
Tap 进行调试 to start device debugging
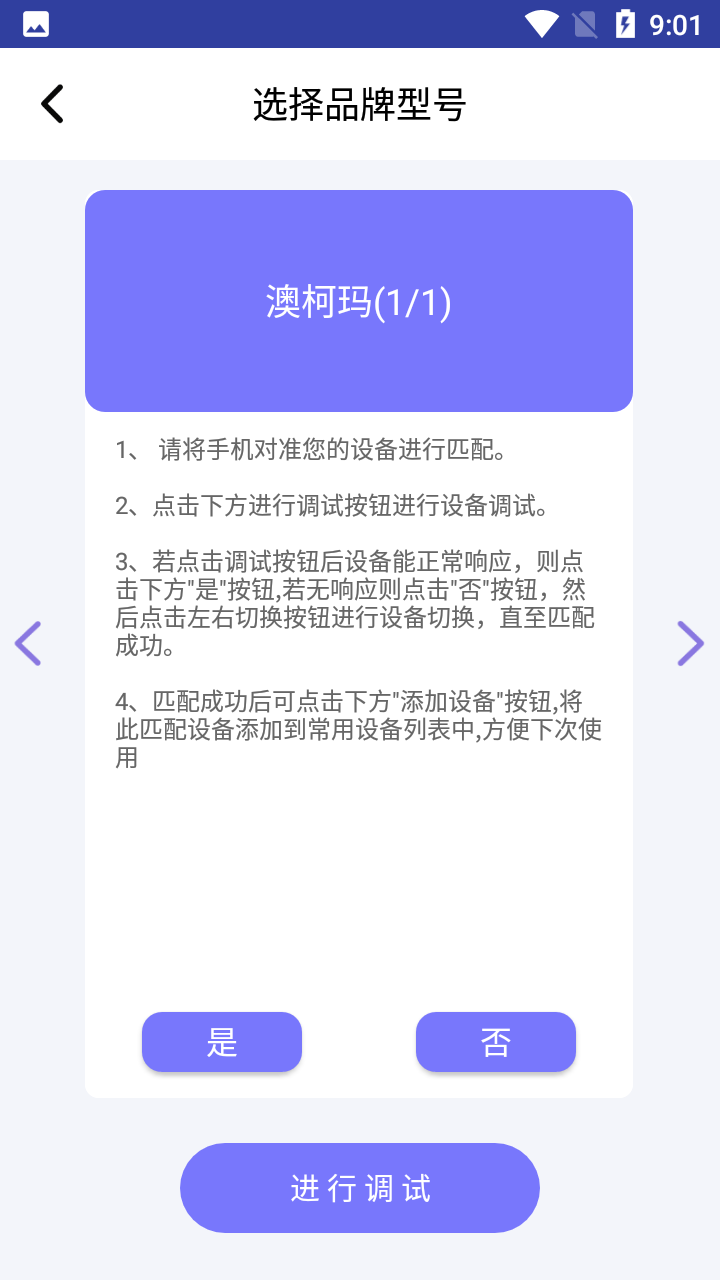click(x=359, y=1187)
